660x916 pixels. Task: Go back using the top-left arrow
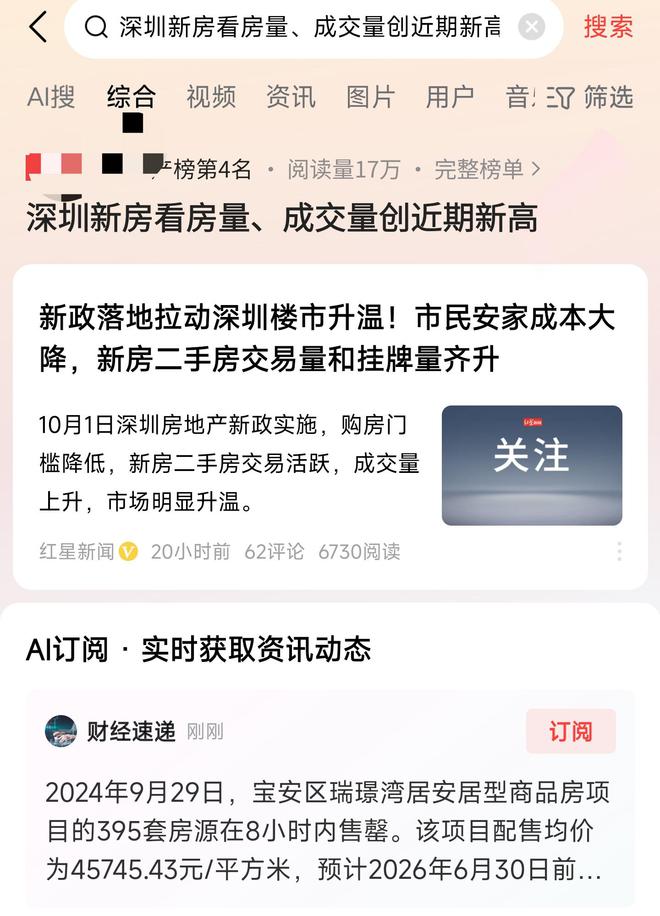pyautogui.click(x=38, y=27)
